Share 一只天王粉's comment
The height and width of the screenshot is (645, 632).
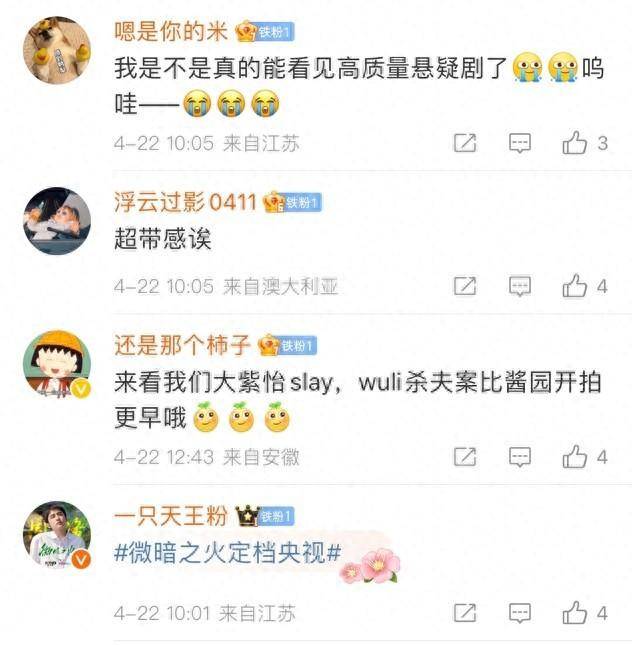pyautogui.click(x=465, y=612)
